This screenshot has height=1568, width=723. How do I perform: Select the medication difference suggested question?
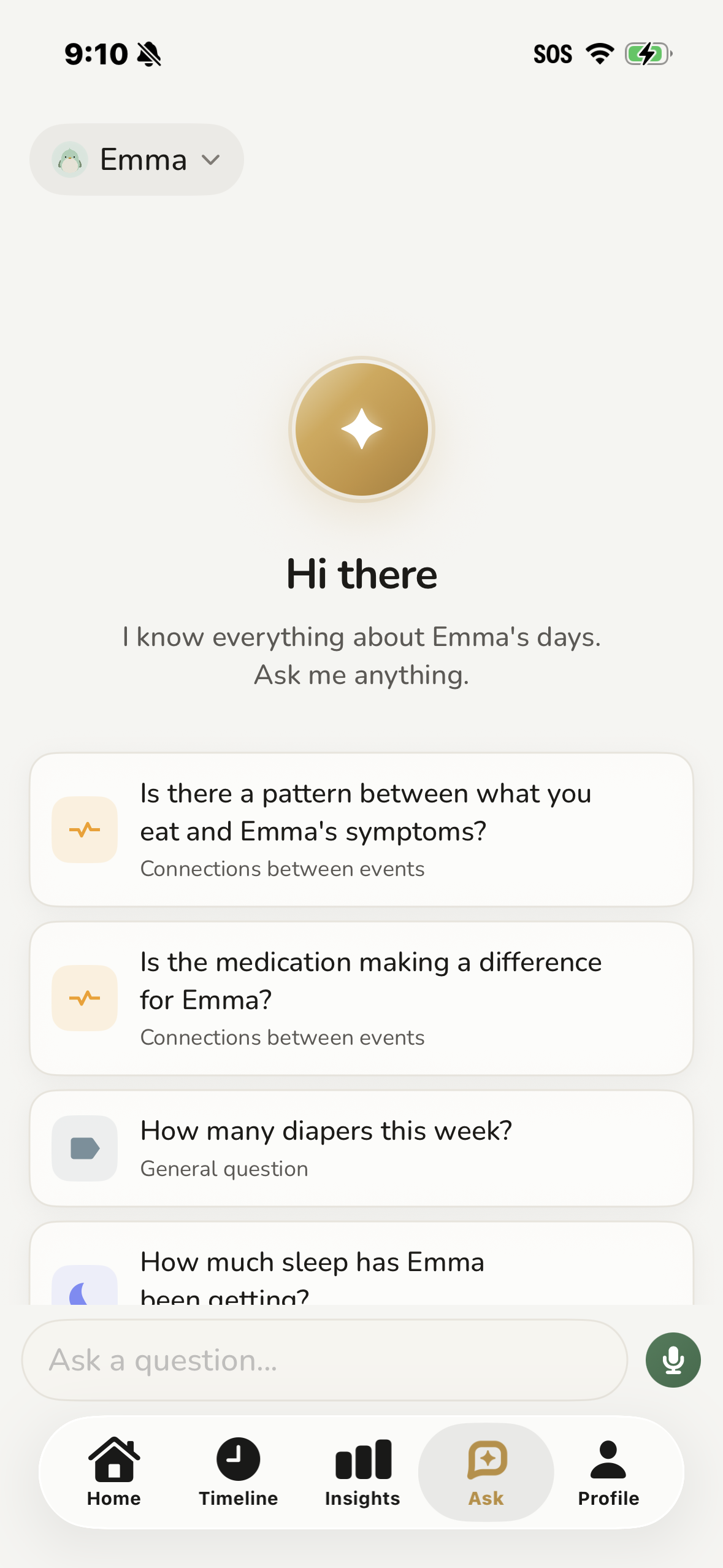tap(361, 997)
